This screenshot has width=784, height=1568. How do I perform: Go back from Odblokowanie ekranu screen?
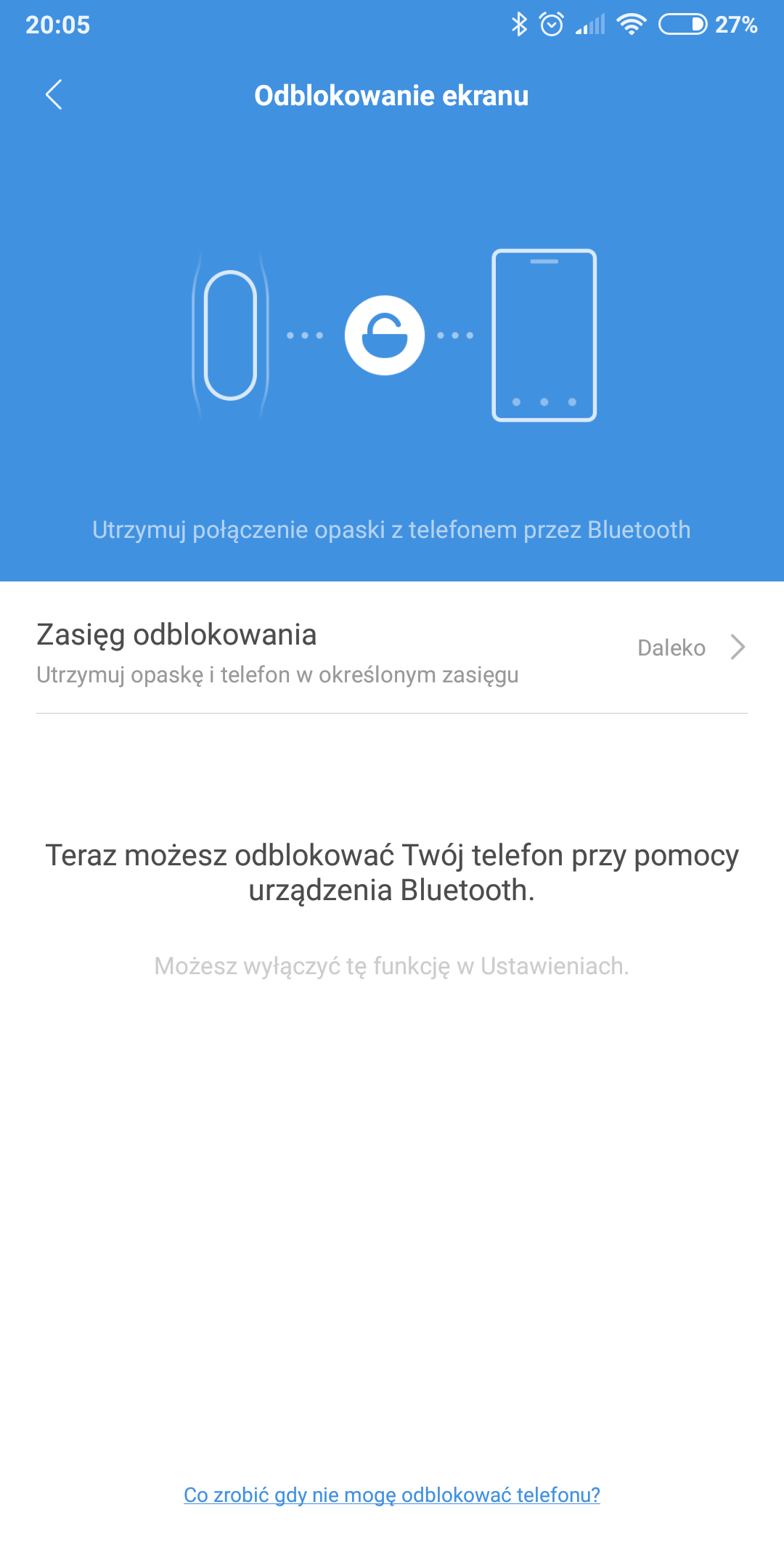(54, 95)
